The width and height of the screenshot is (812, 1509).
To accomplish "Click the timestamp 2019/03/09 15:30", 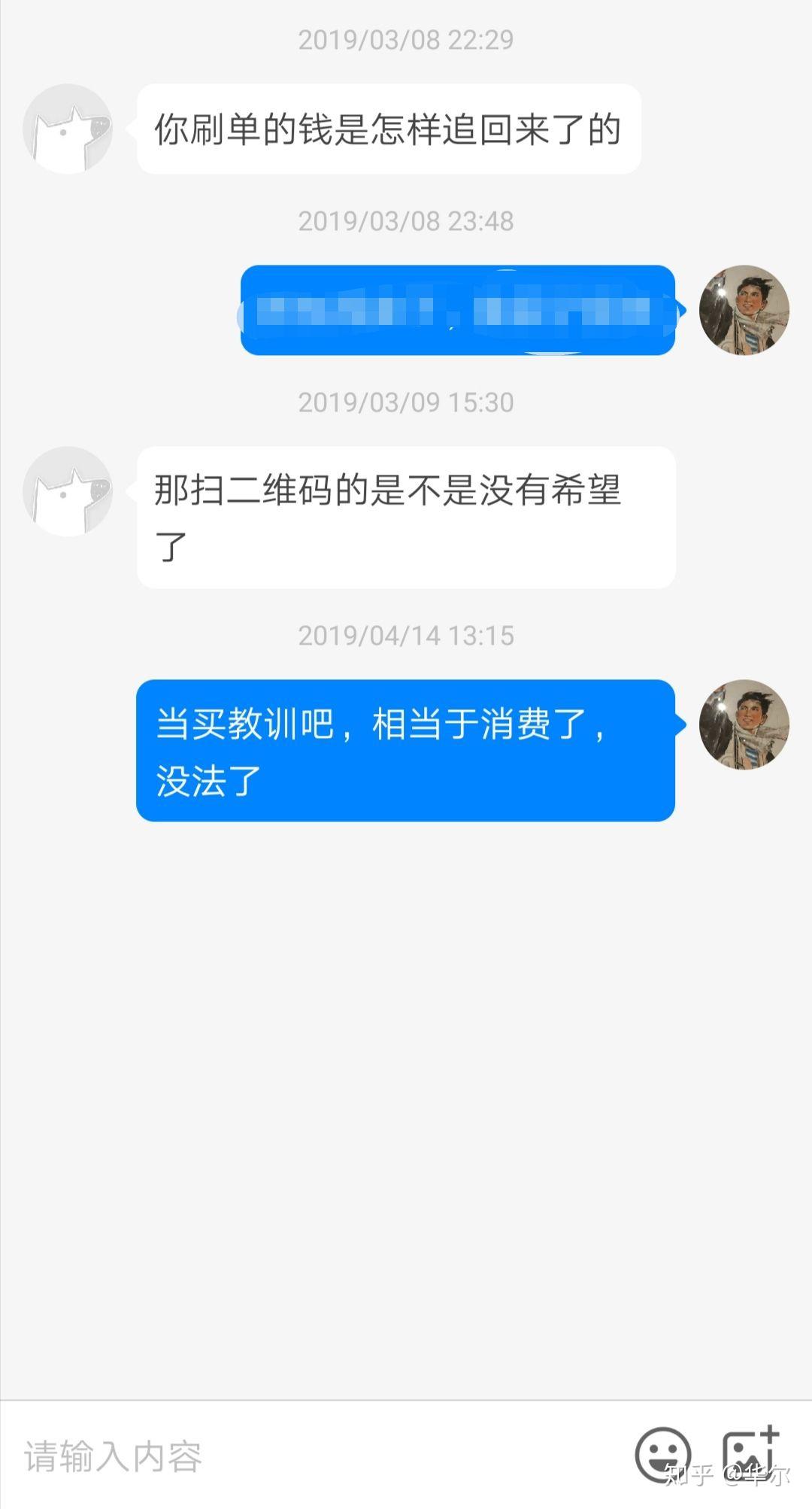I will (406, 402).
